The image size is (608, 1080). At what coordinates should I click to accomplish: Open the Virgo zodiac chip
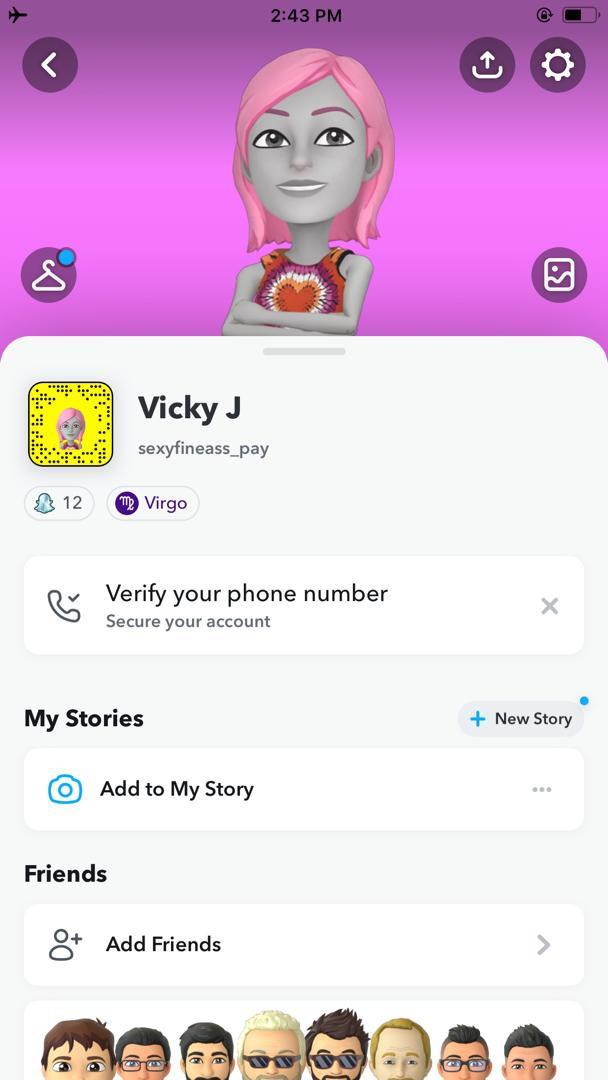(153, 503)
